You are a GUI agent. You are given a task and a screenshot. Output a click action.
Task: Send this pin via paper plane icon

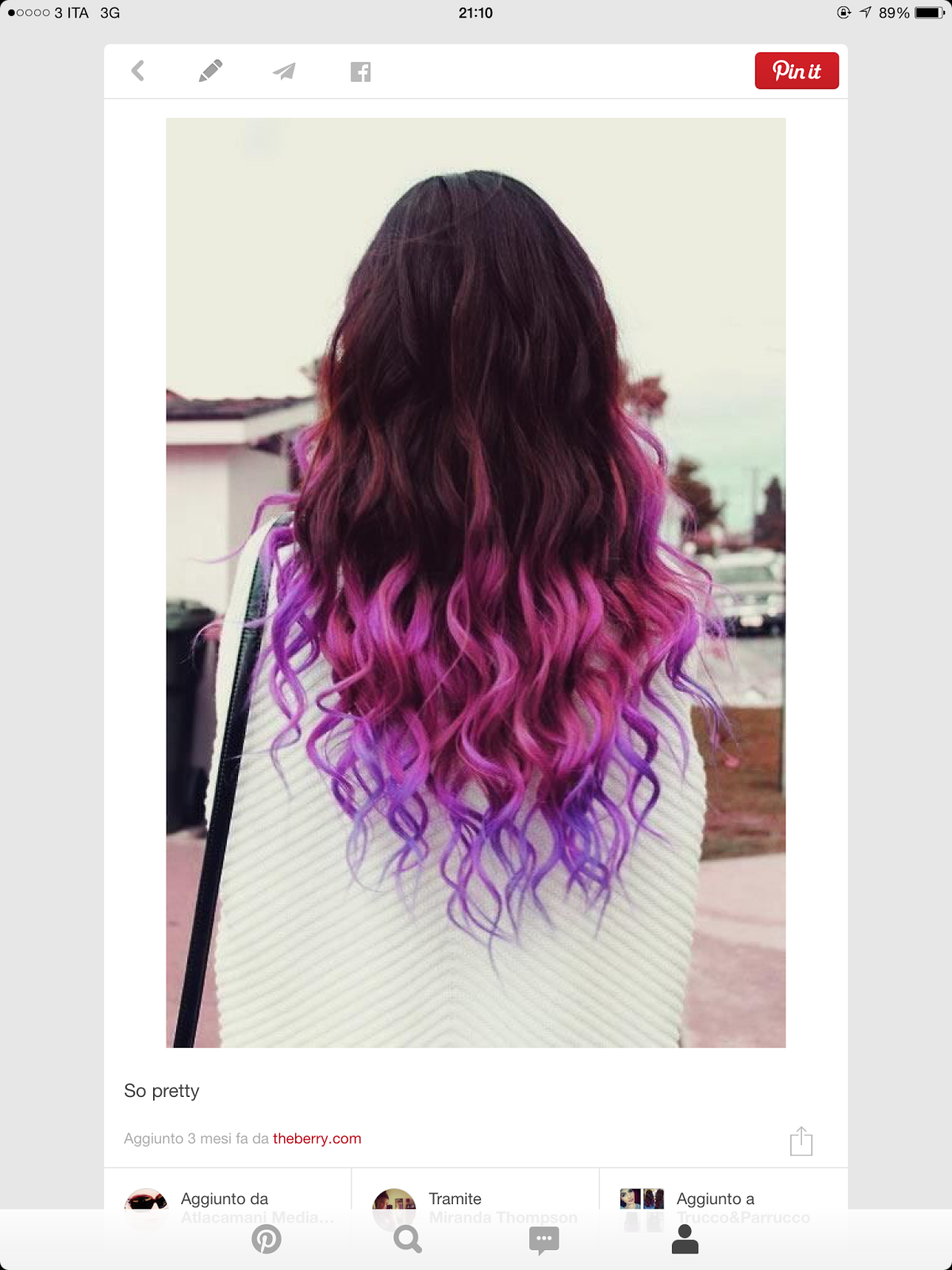tap(284, 71)
